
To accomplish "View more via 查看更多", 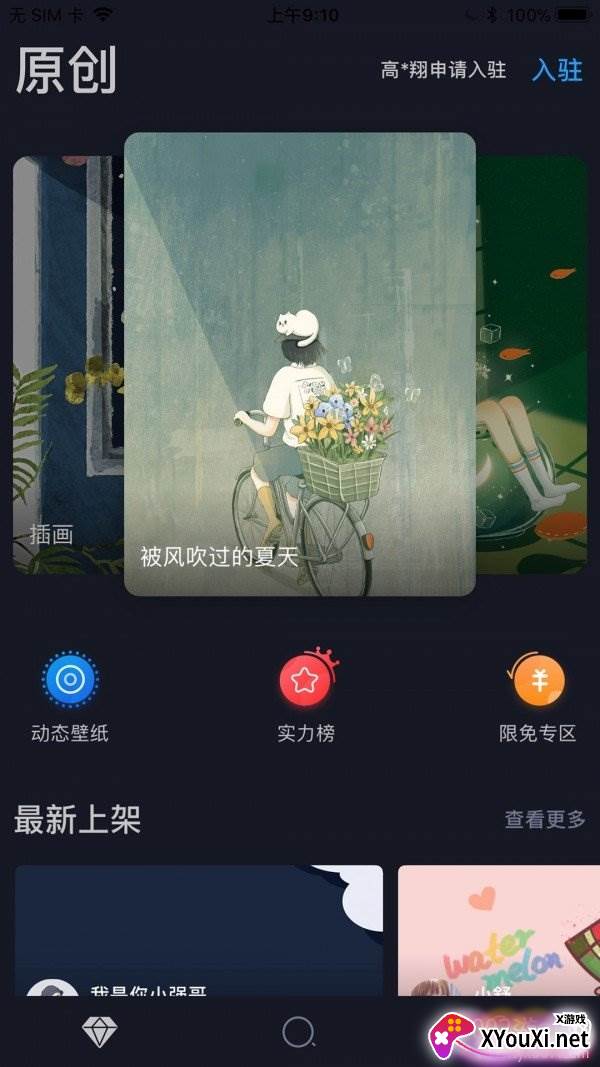I will click(544, 820).
